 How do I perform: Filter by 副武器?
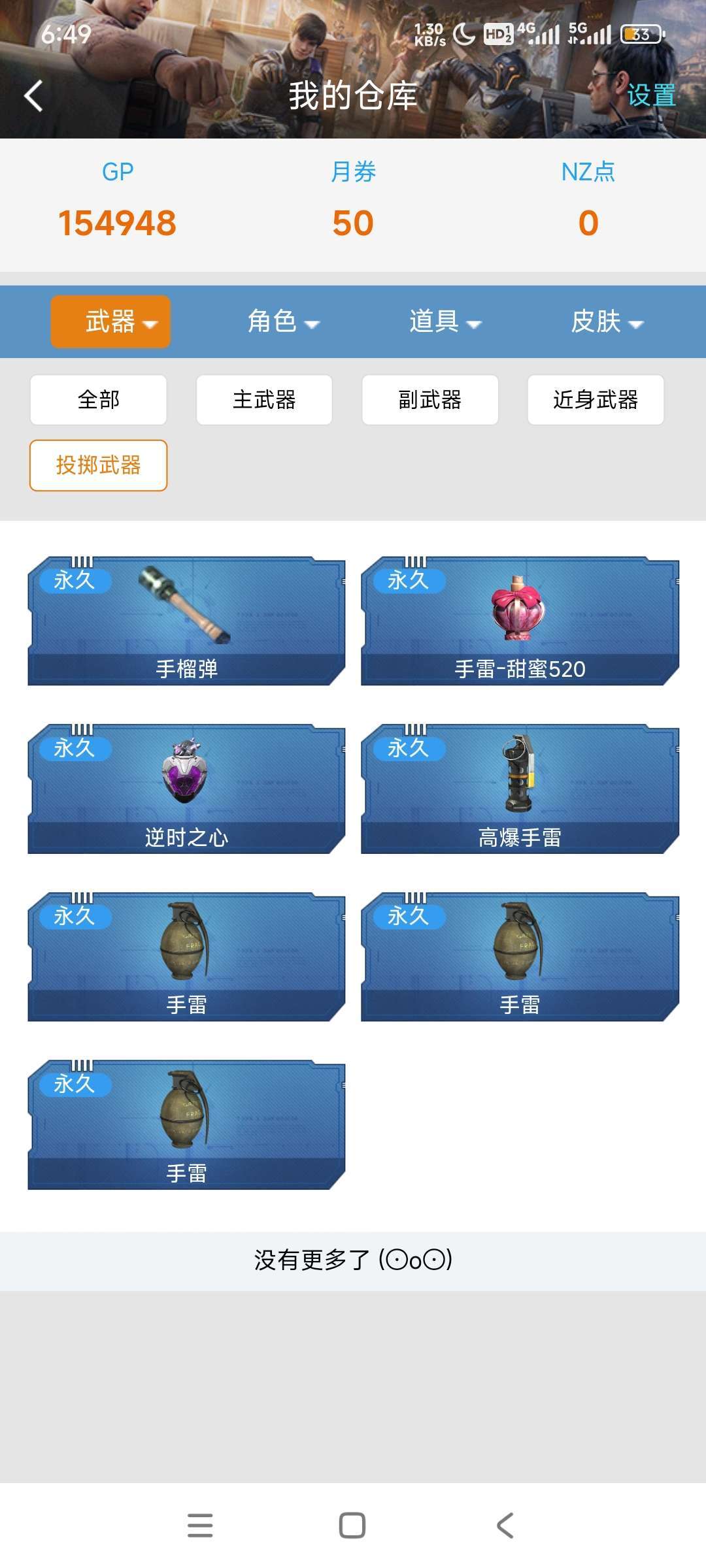coord(430,400)
